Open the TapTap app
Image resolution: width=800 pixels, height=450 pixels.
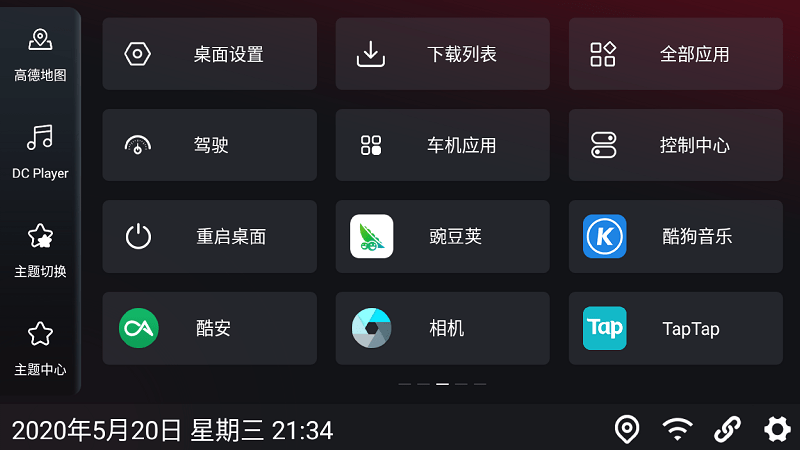[675, 328]
